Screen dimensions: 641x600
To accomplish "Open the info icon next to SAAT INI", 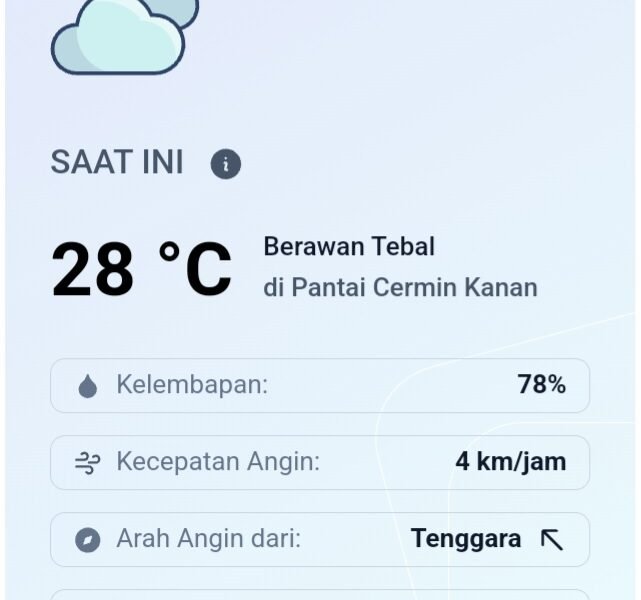I will click(226, 164).
